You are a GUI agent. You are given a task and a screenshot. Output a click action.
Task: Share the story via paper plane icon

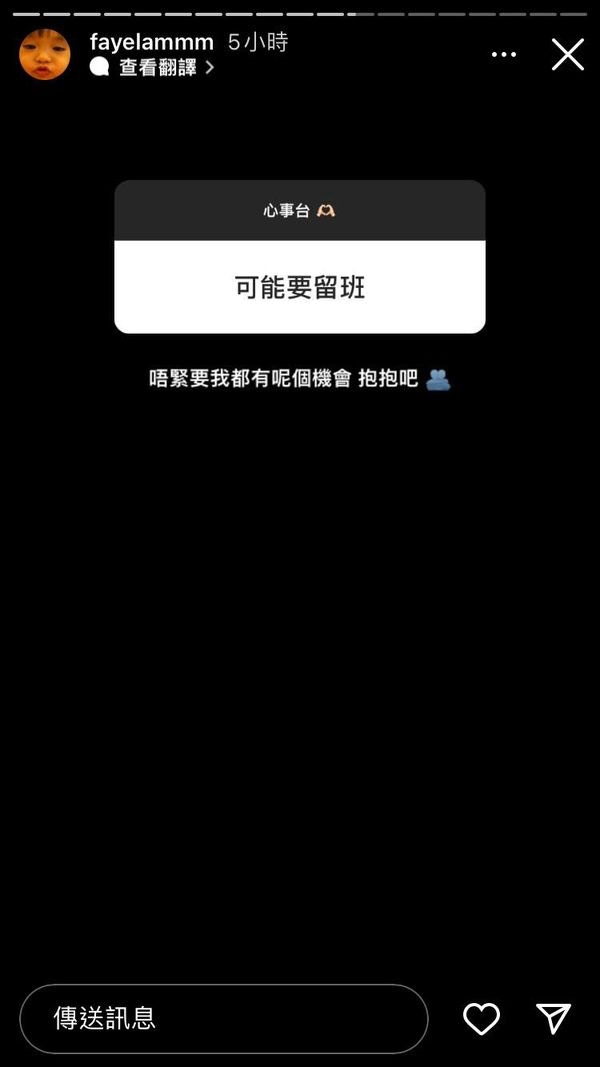point(553,1018)
